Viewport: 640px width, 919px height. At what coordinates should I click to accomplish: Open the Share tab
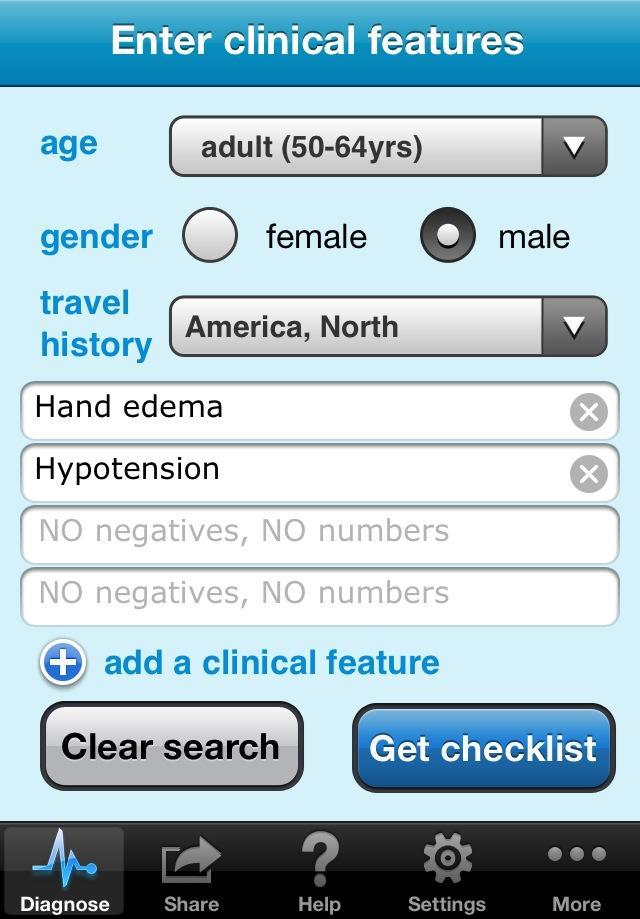(x=191, y=871)
